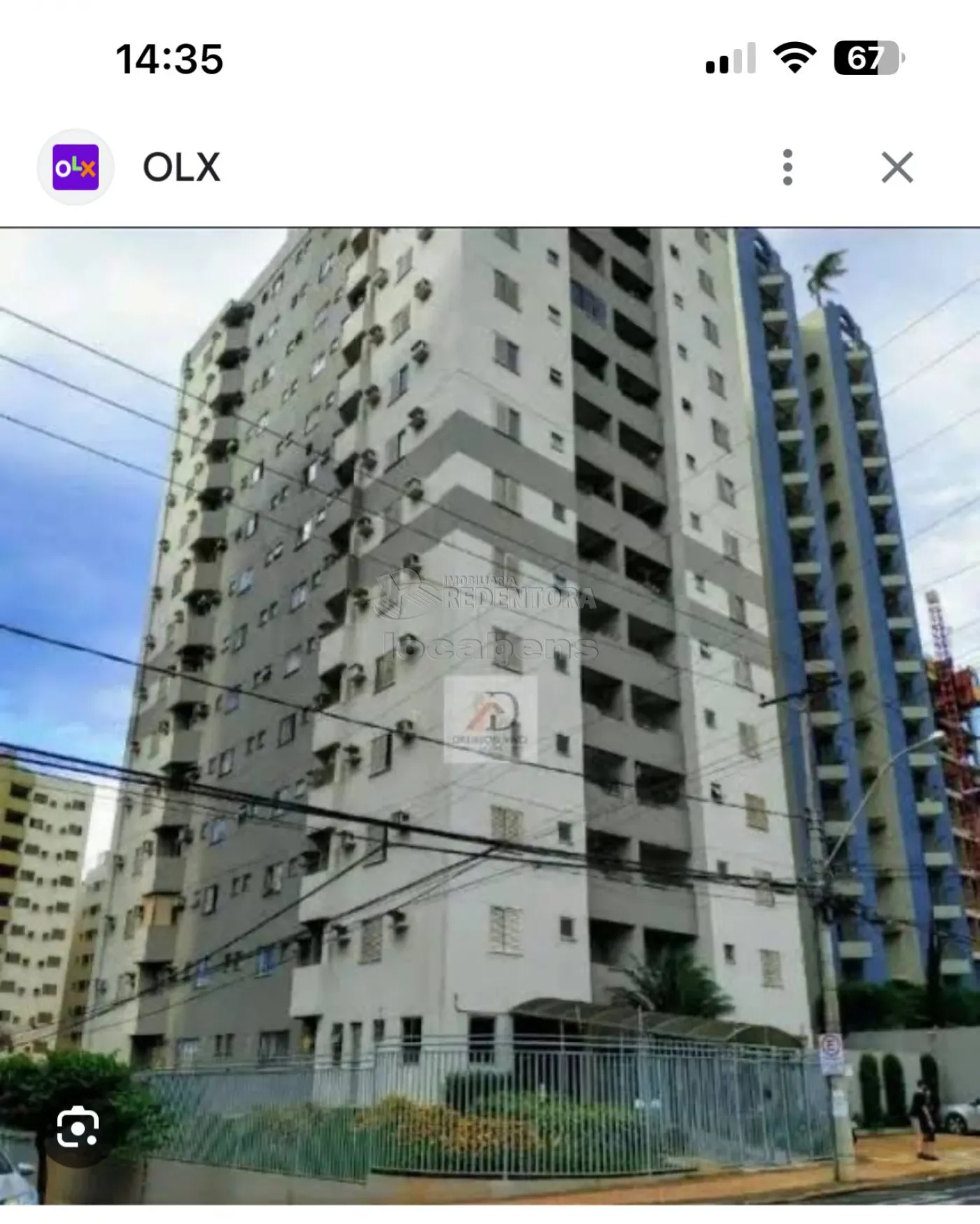The width and height of the screenshot is (980, 1224).
Task: Open the OLX source link
Action: [181, 167]
